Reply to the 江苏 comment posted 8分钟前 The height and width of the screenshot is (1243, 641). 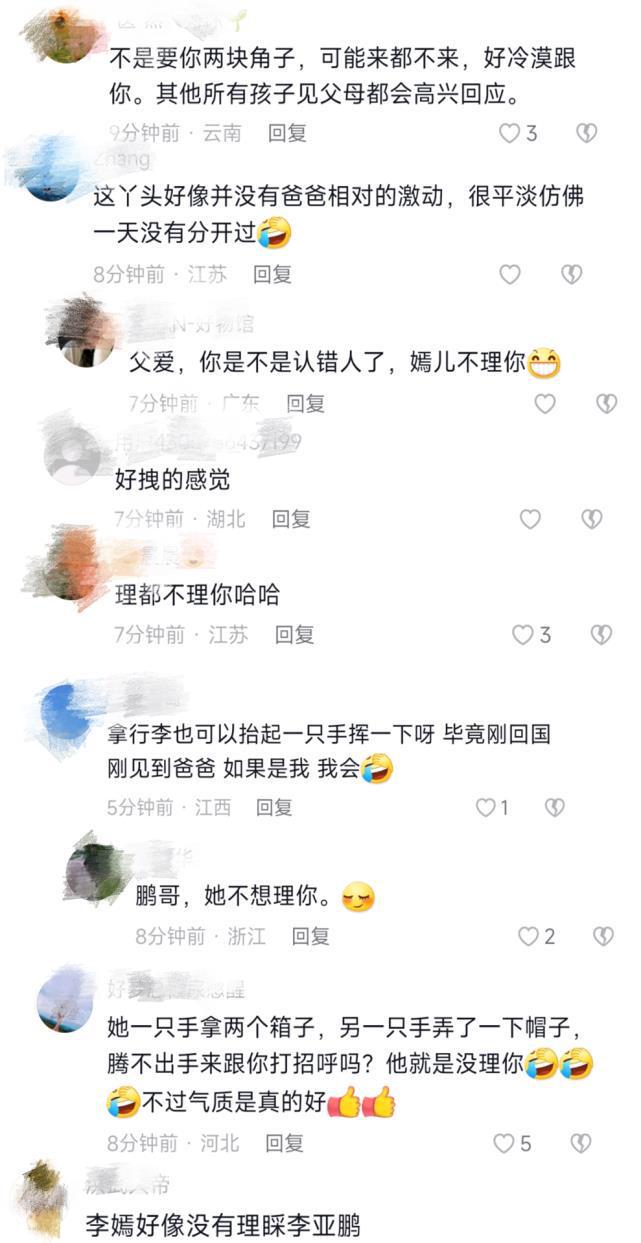pyautogui.click(x=272, y=274)
